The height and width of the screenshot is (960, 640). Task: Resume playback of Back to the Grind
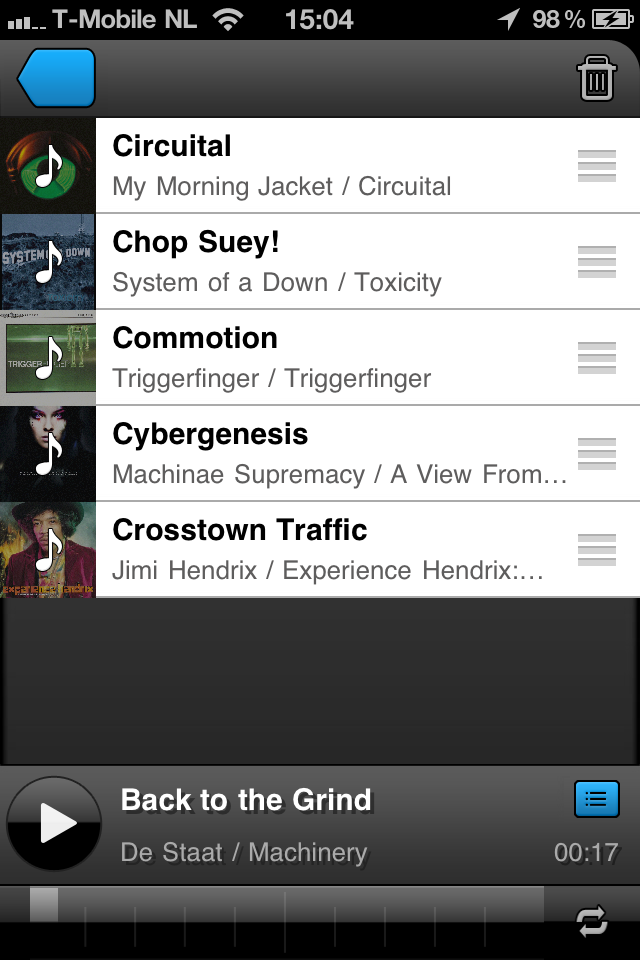(54, 823)
